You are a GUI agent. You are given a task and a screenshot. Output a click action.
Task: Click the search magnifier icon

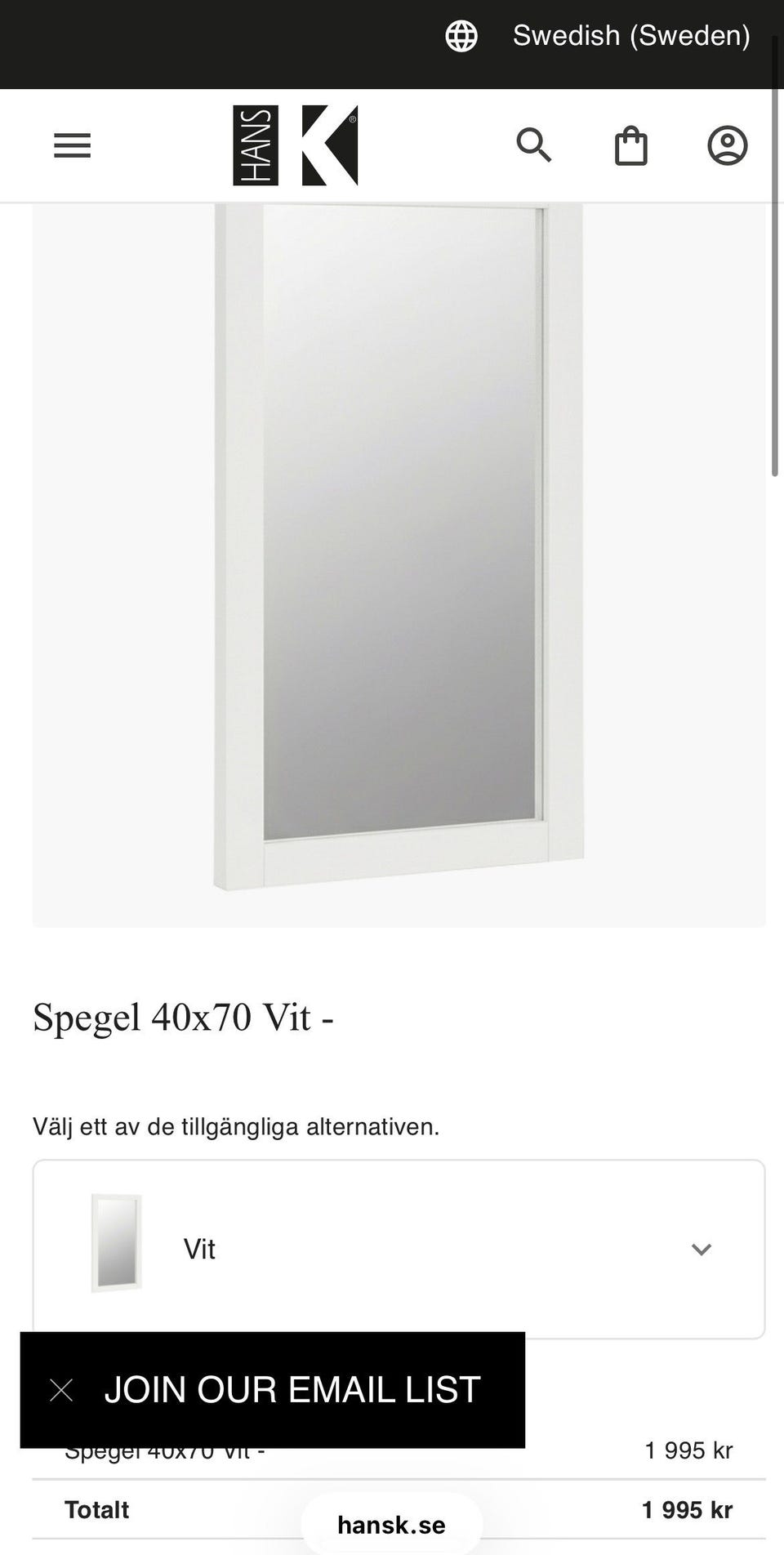pyautogui.click(x=535, y=145)
